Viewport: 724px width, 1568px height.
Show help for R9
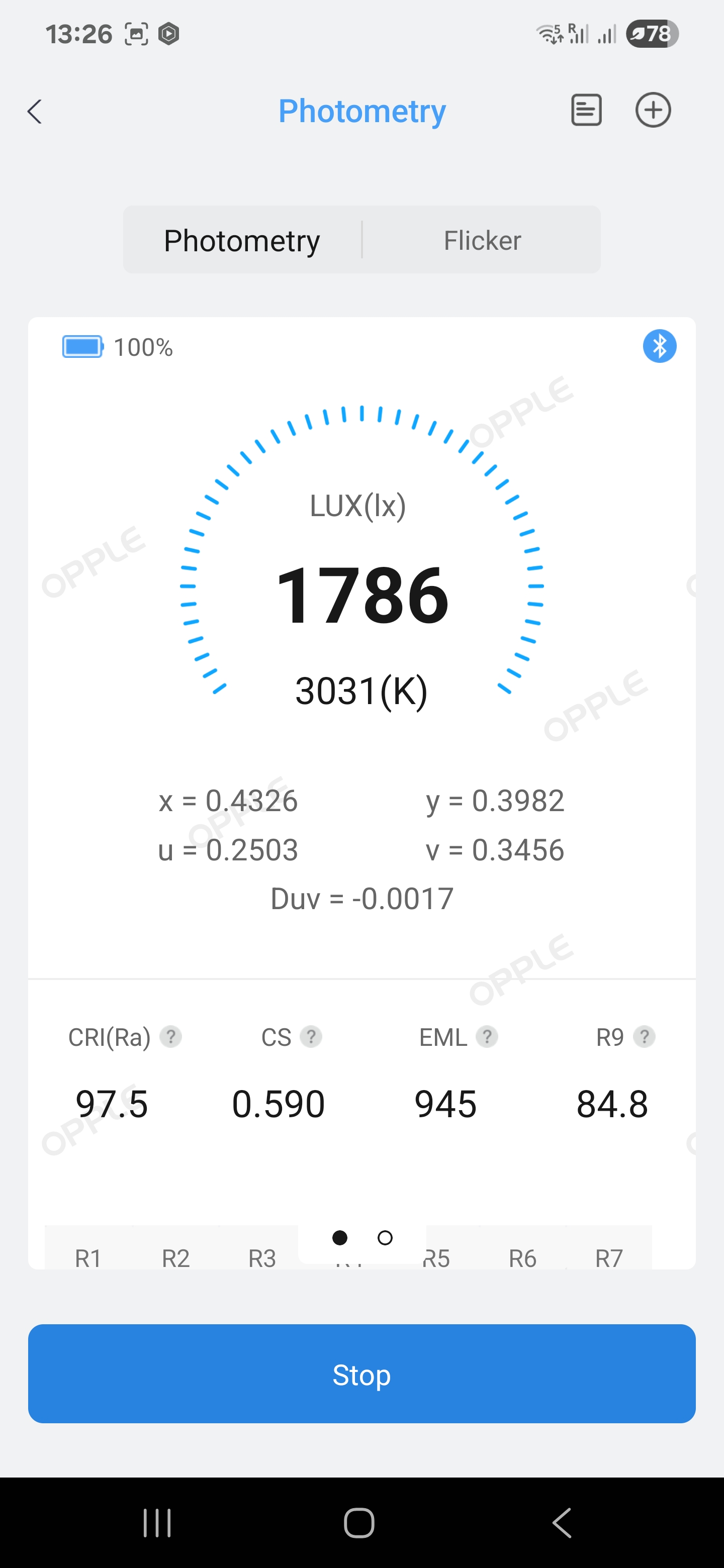point(644,1036)
